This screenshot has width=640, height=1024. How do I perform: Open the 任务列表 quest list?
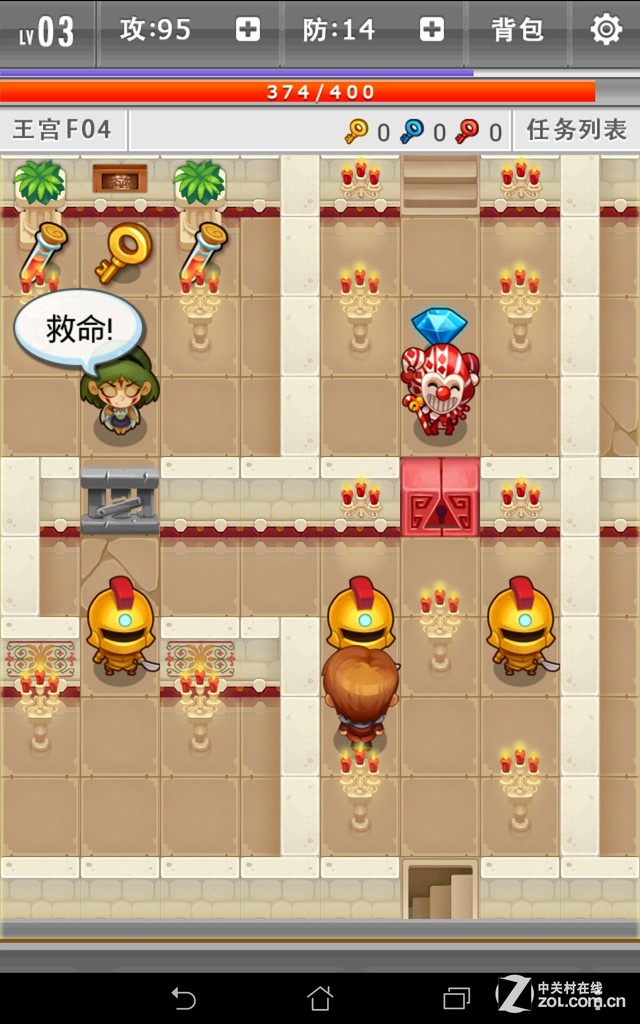coord(576,130)
